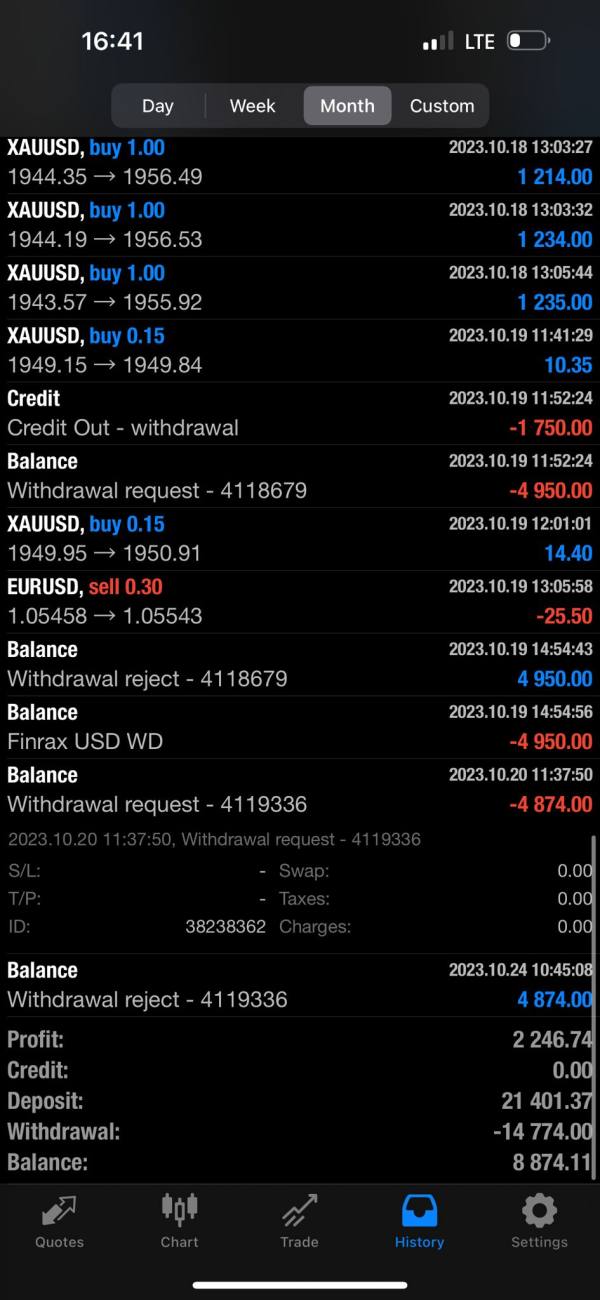Collapse Withdrawal request - 4119336 details
The image size is (600, 1300).
tap(300, 791)
